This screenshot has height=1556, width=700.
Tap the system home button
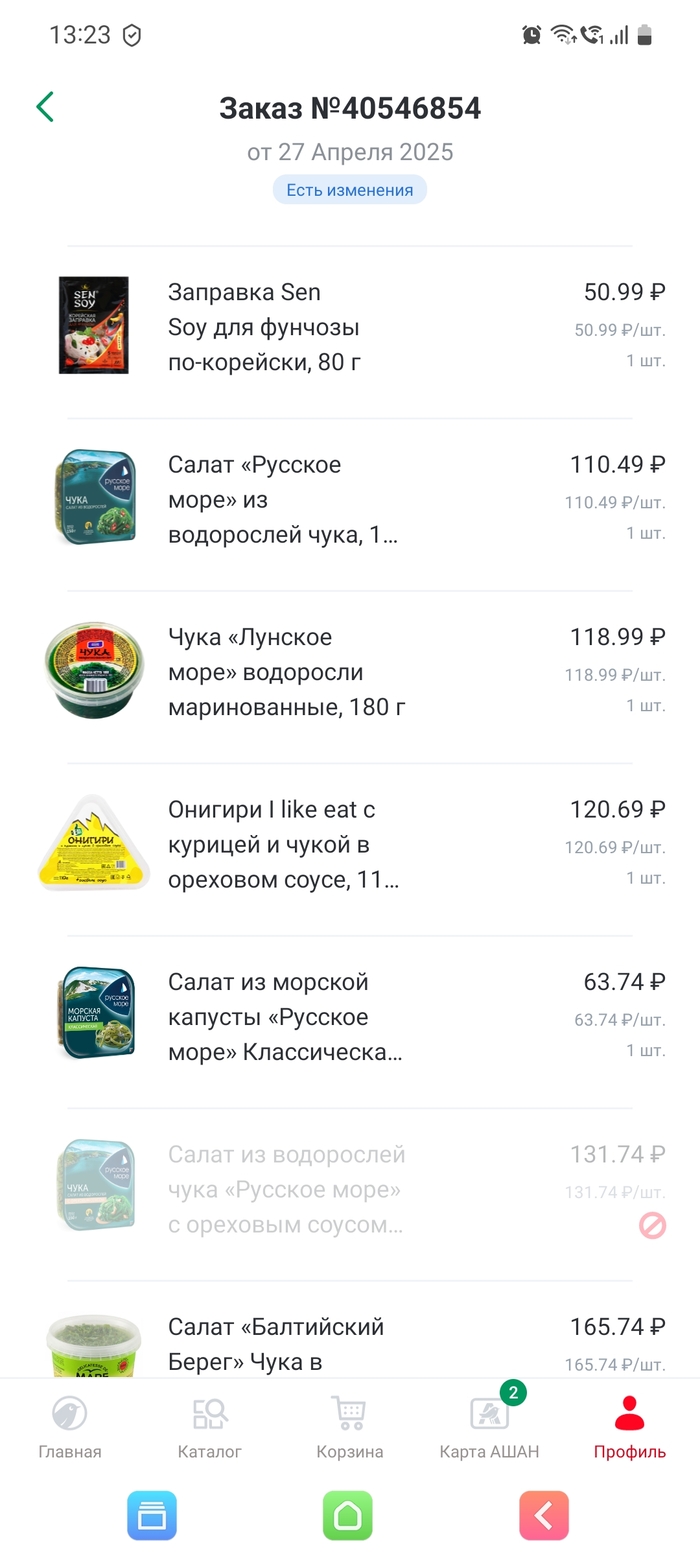pyautogui.click(x=348, y=1515)
